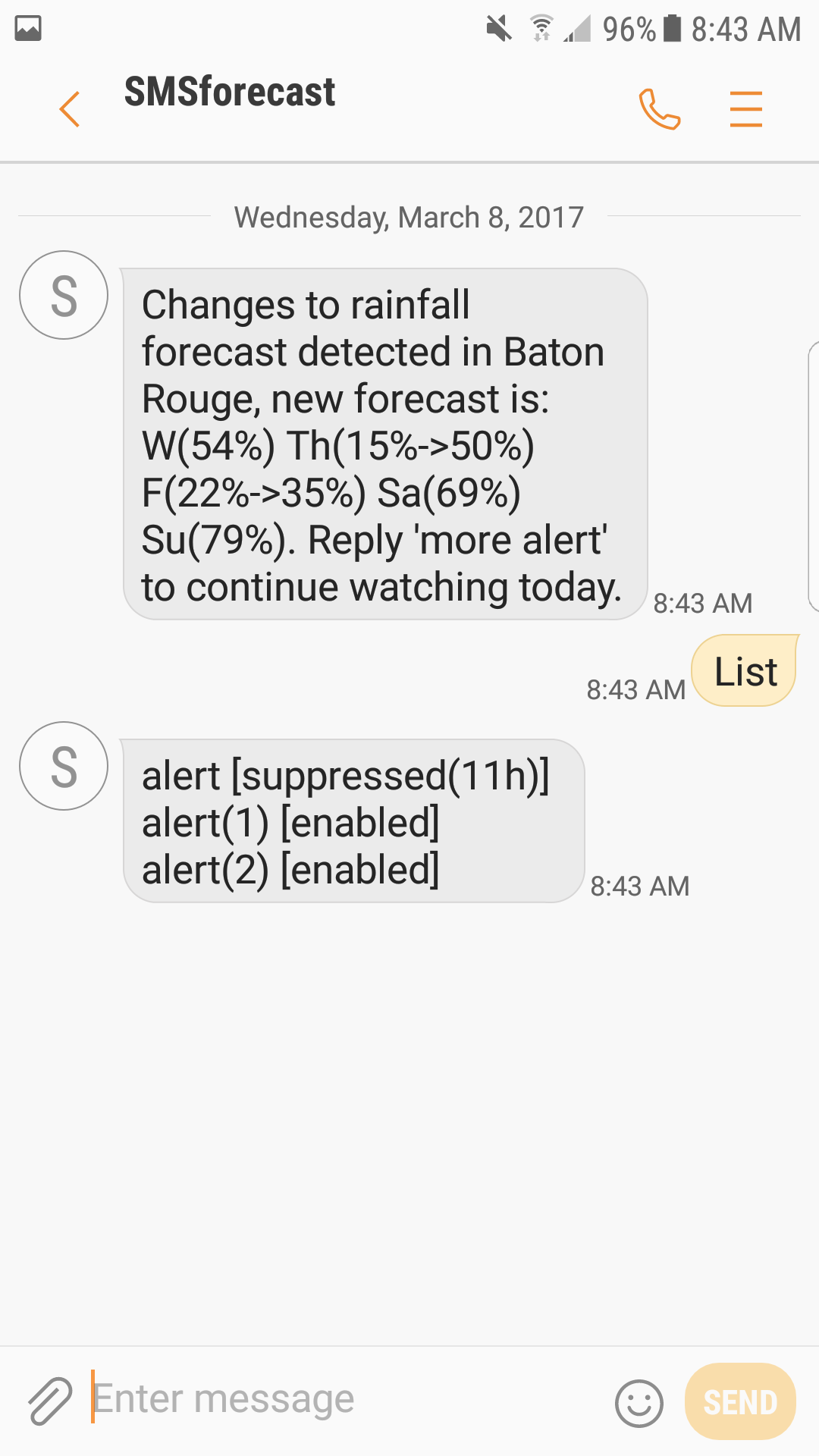Viewport: 819px width, 1456px height.
Task: Call the SMSforecast contact
Action: (659, 109)
